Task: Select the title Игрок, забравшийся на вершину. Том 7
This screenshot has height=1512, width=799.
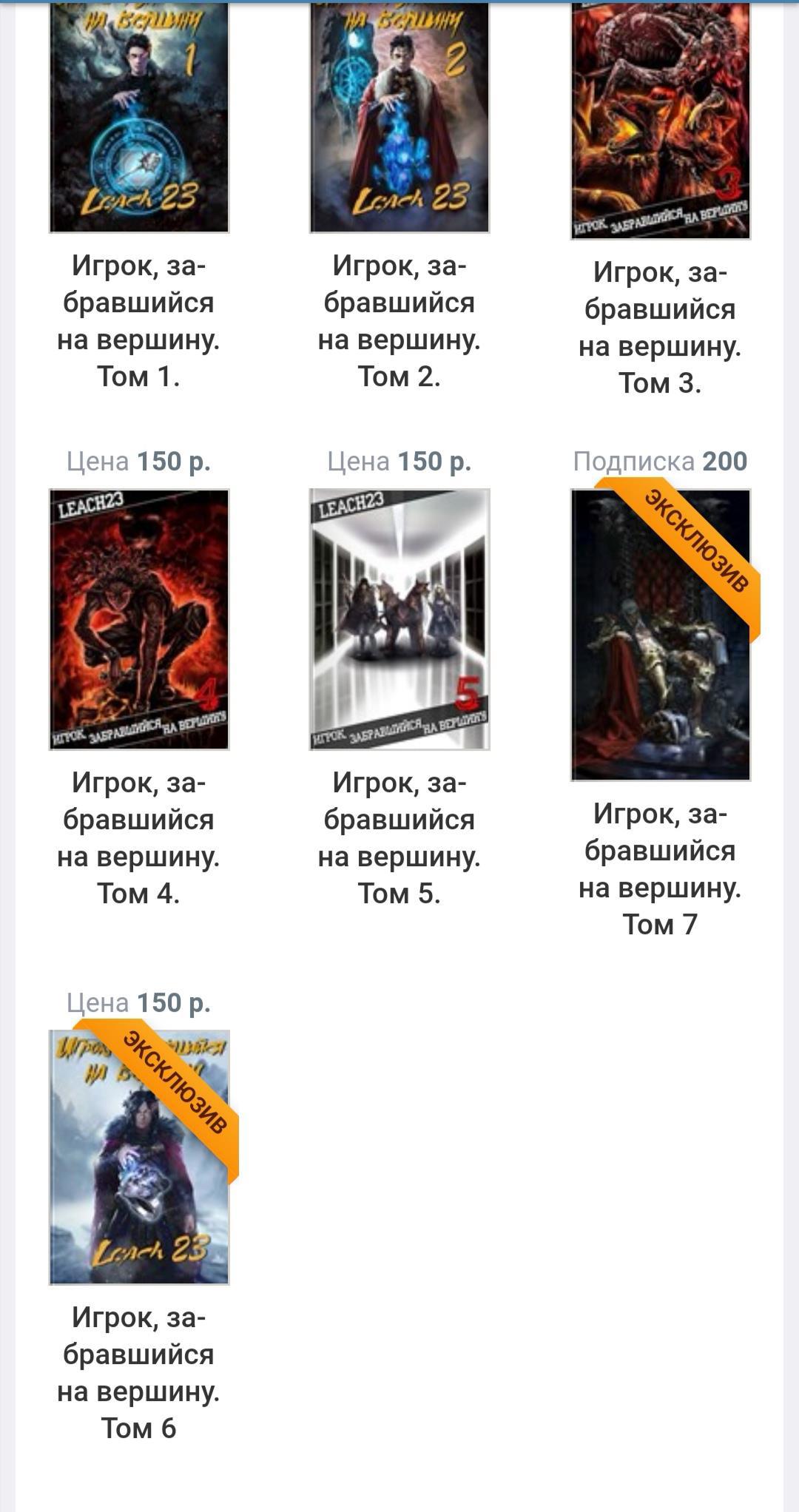Action: point(660,869)
